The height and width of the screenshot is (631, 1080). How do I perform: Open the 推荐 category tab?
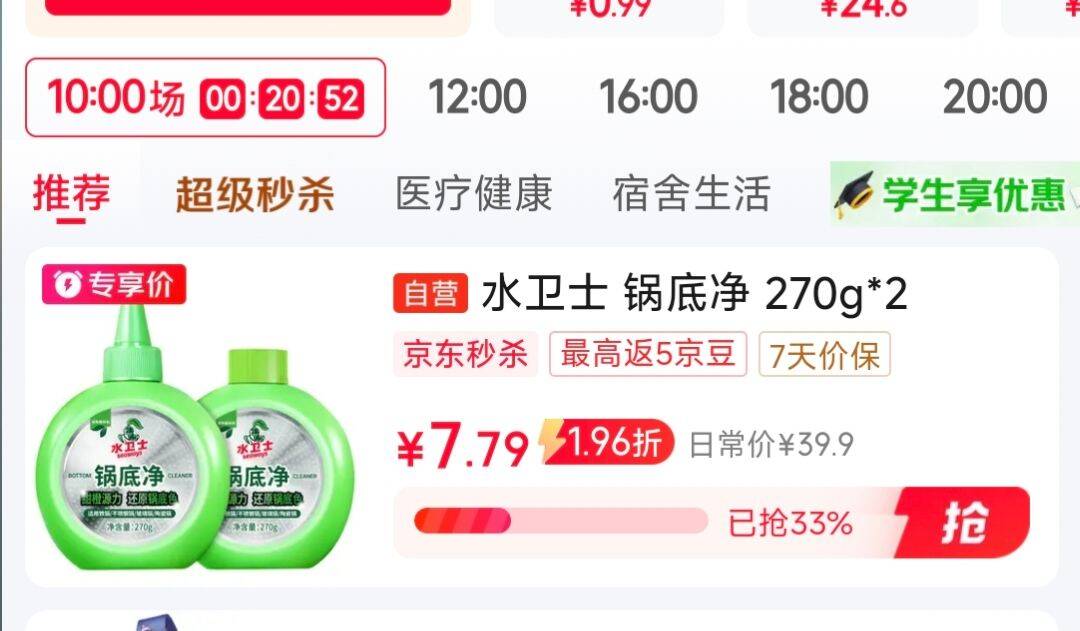point(71,194)
